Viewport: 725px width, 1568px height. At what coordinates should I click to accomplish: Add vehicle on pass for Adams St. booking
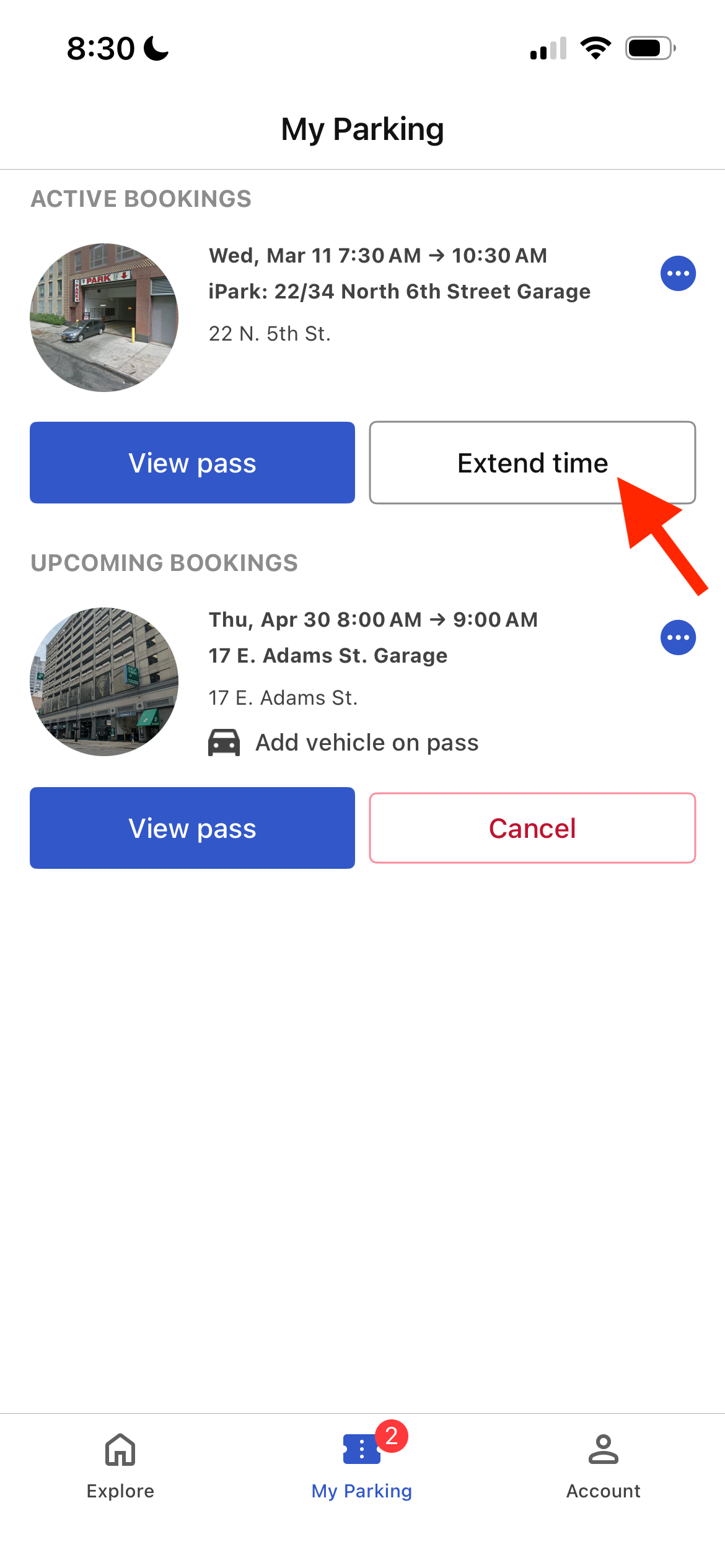pos(366,743)
